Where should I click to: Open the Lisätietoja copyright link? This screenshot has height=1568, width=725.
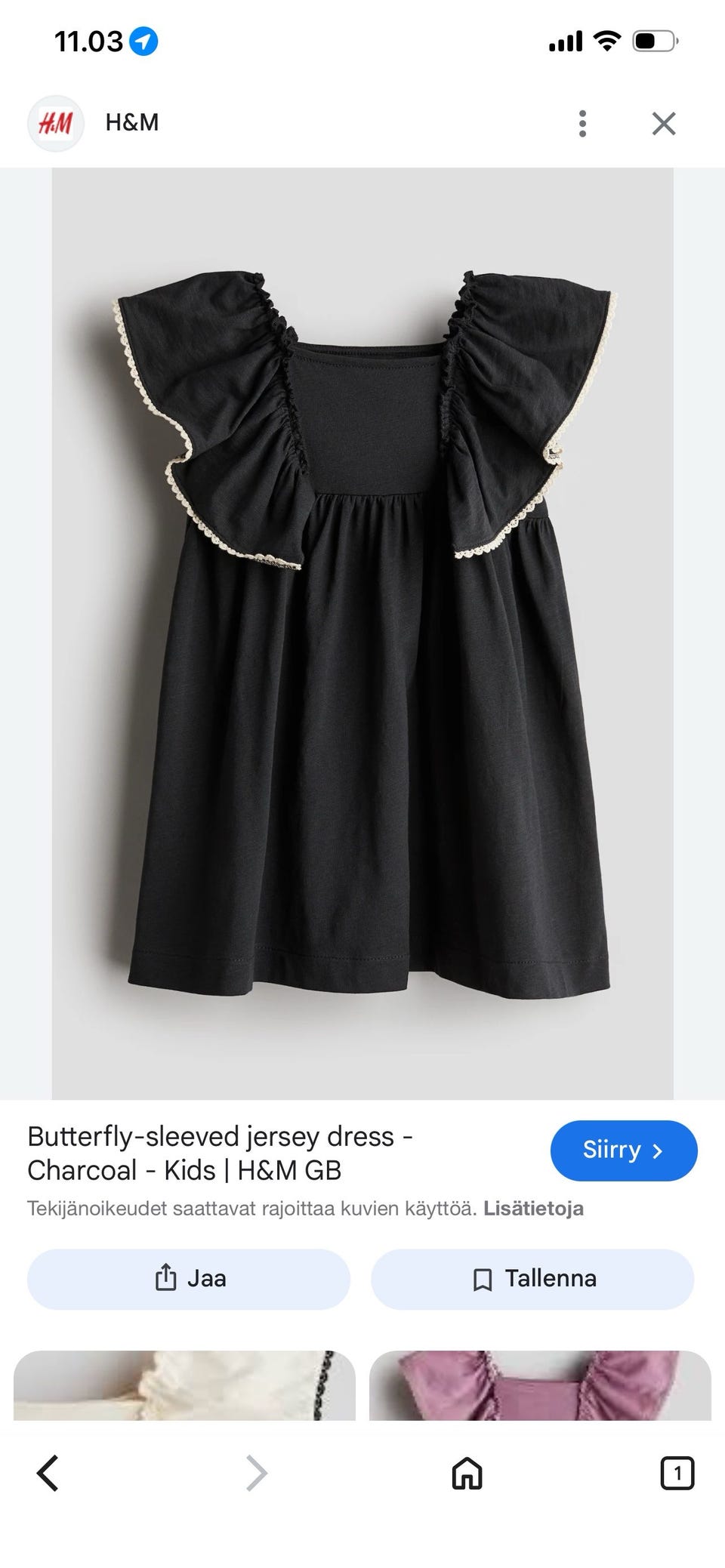(x=533, y=1208)
